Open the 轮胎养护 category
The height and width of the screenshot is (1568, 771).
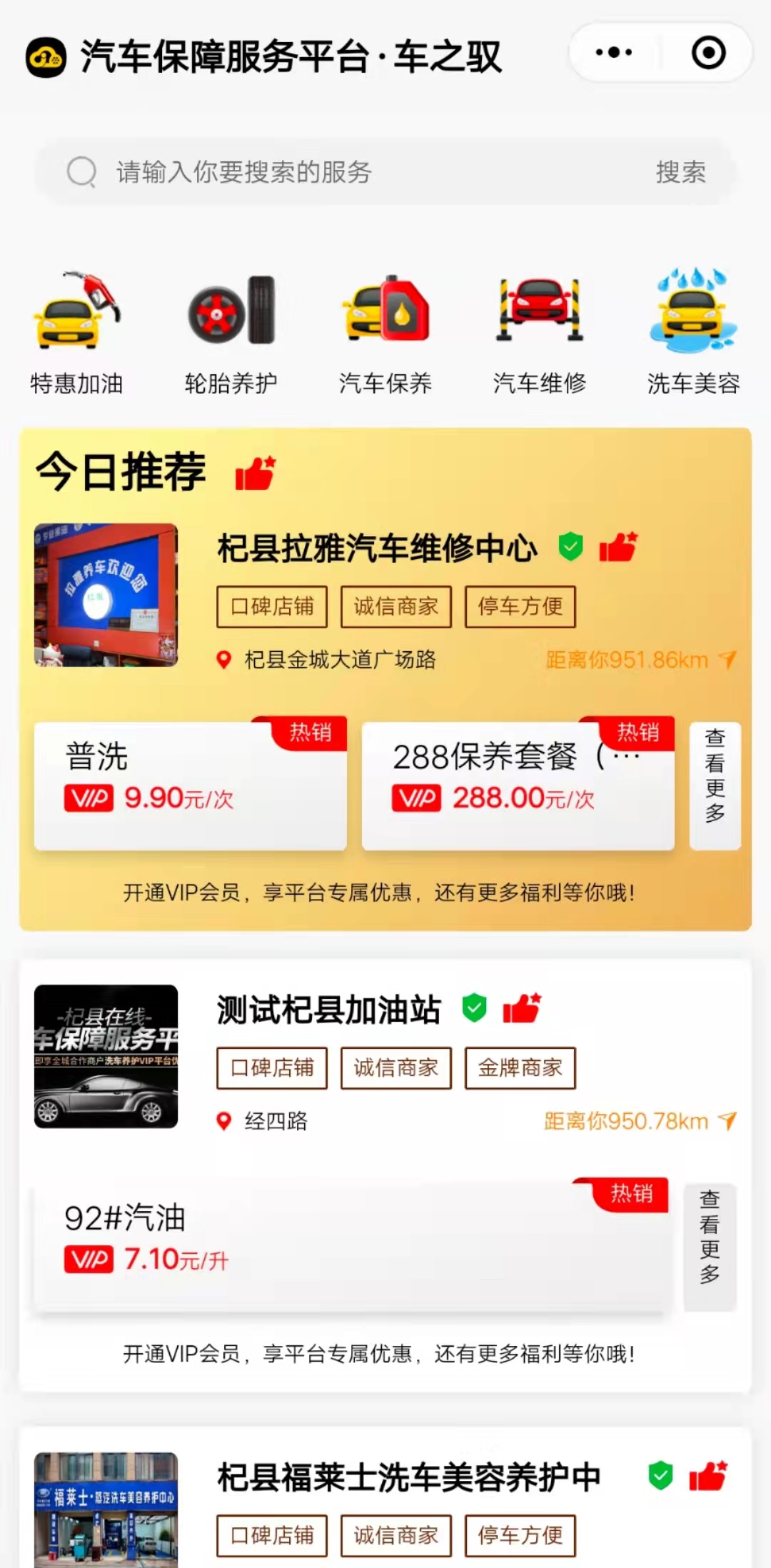click(231, 333)
